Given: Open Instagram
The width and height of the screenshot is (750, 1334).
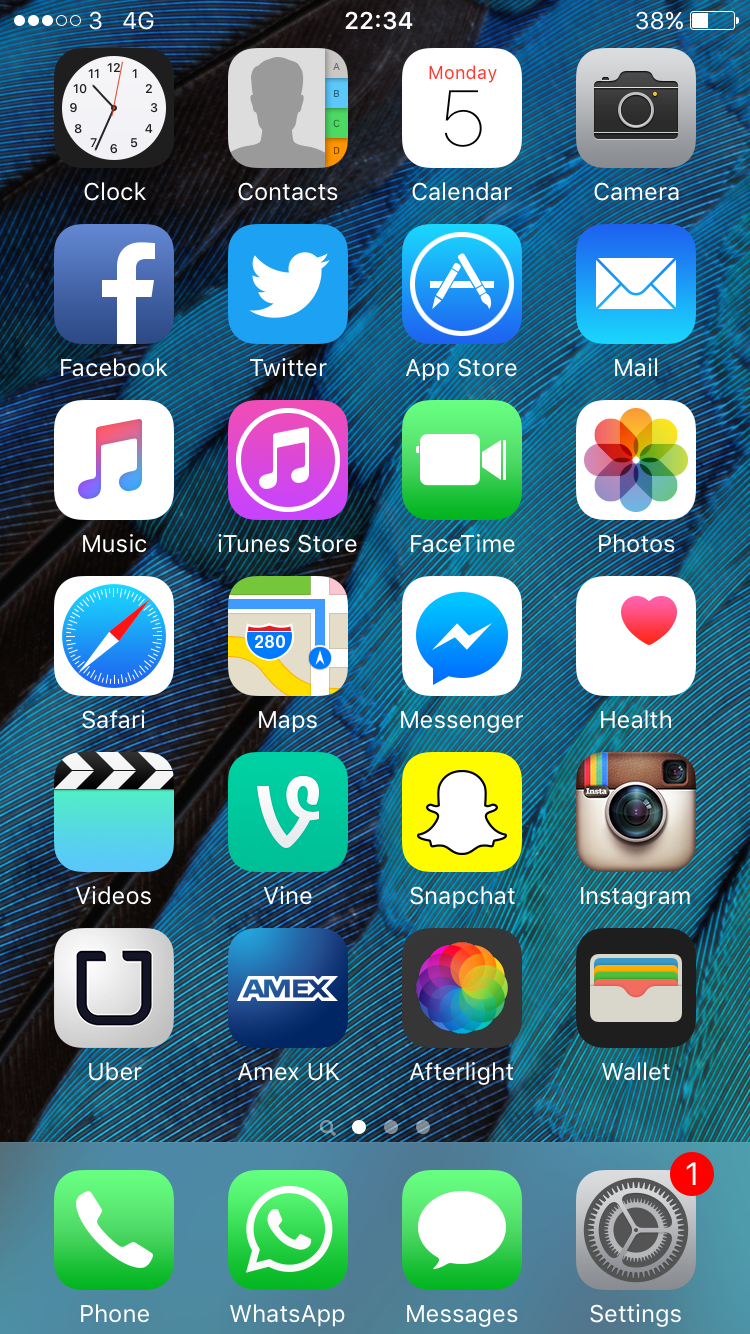Looking at the screenshot, I should pyautogui.click(x=636, y=812).
